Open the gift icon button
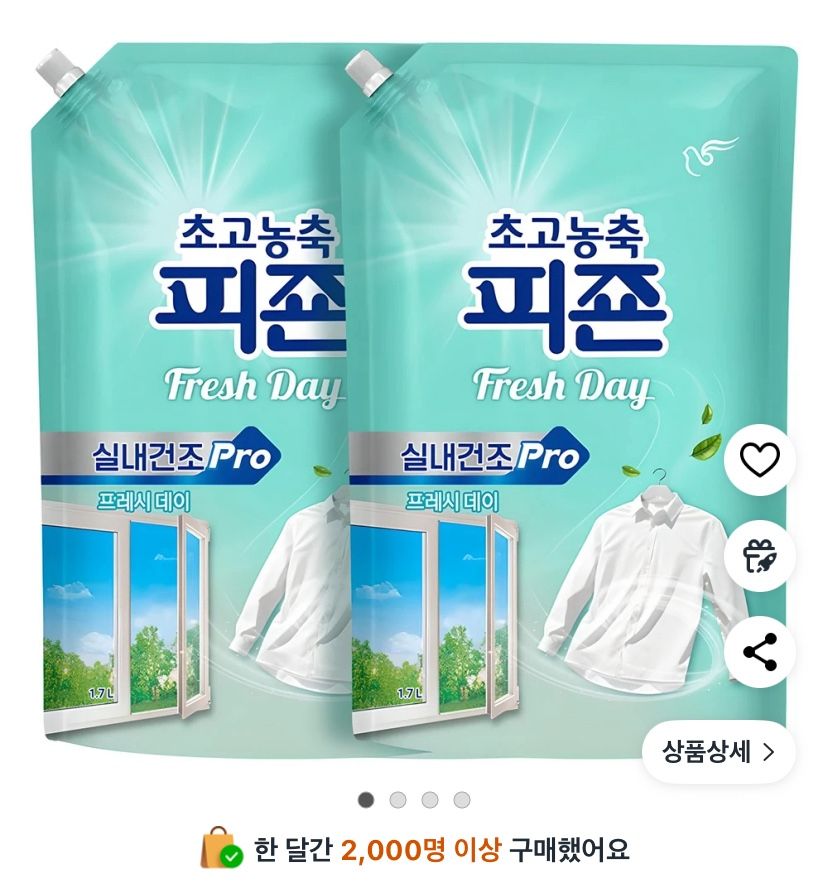Viewport: 828px width, 896px height. click(759, 556)
